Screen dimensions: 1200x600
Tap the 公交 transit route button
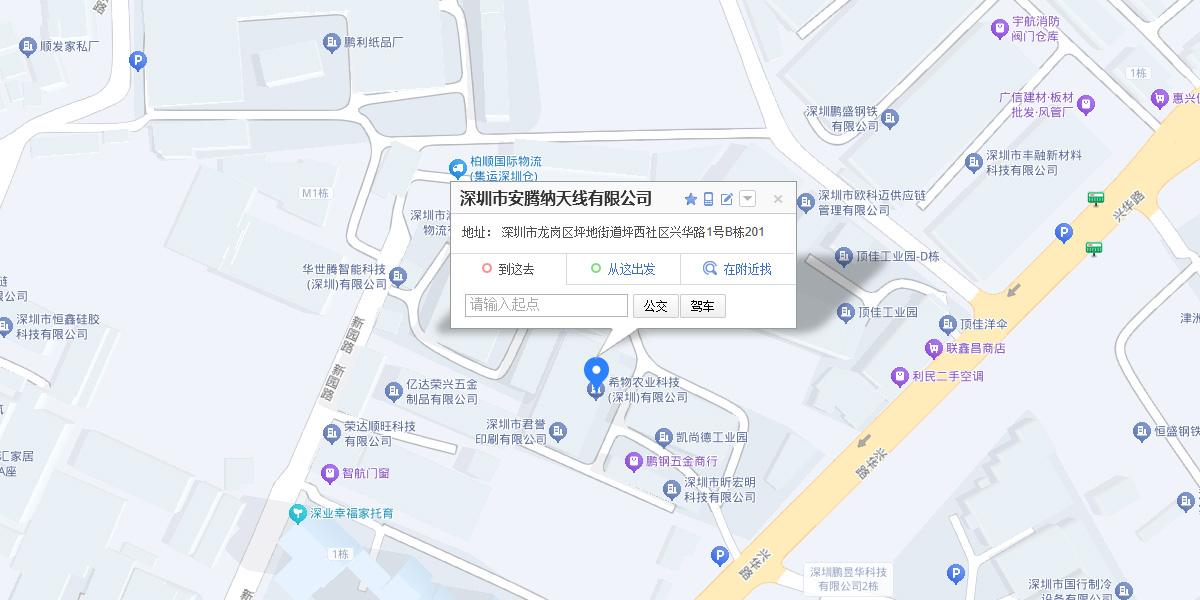pos(655,306)
